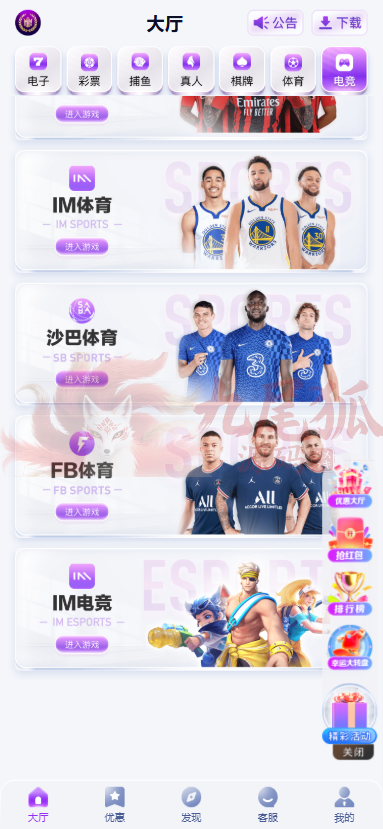Switch to the 体育 category tab
Screen dimensions: 383x829
click(293, 70)
